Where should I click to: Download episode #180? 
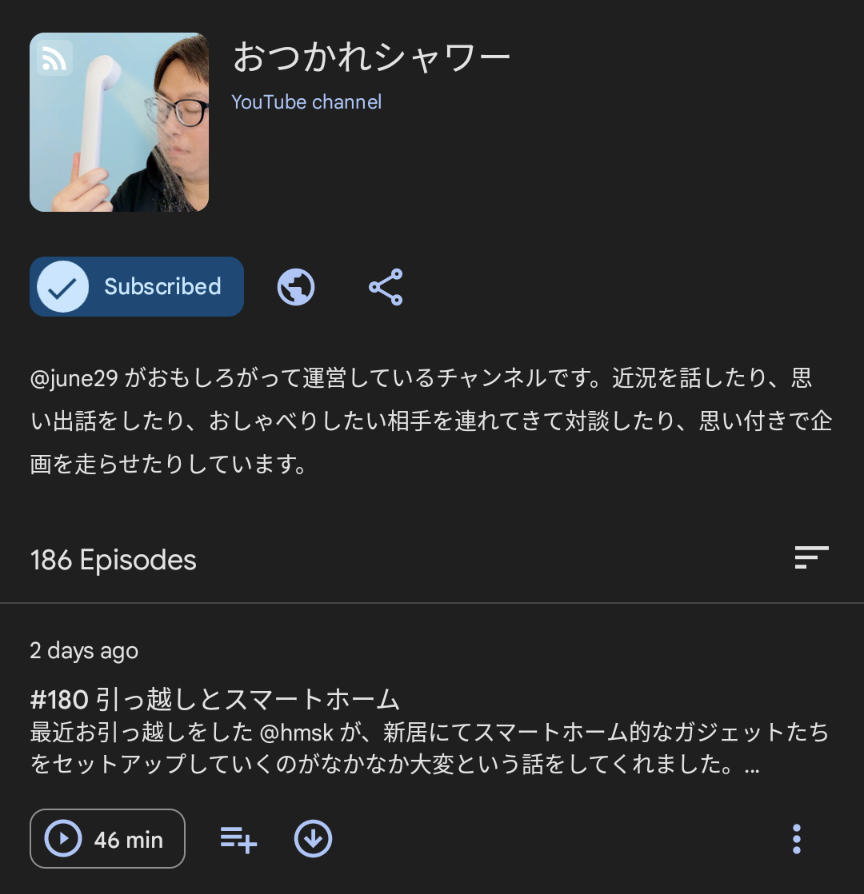coord(313,838)
